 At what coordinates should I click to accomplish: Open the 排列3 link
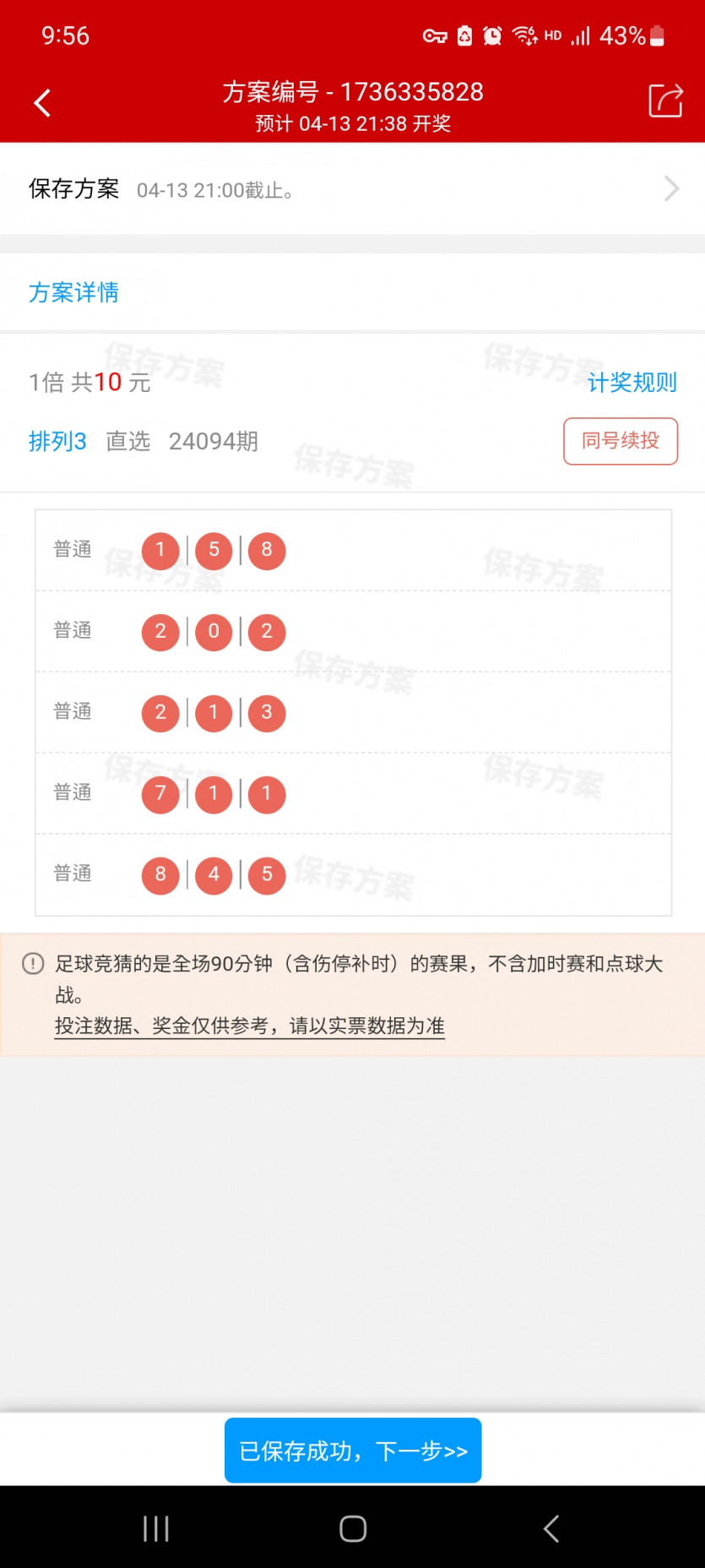click(57, 441)
